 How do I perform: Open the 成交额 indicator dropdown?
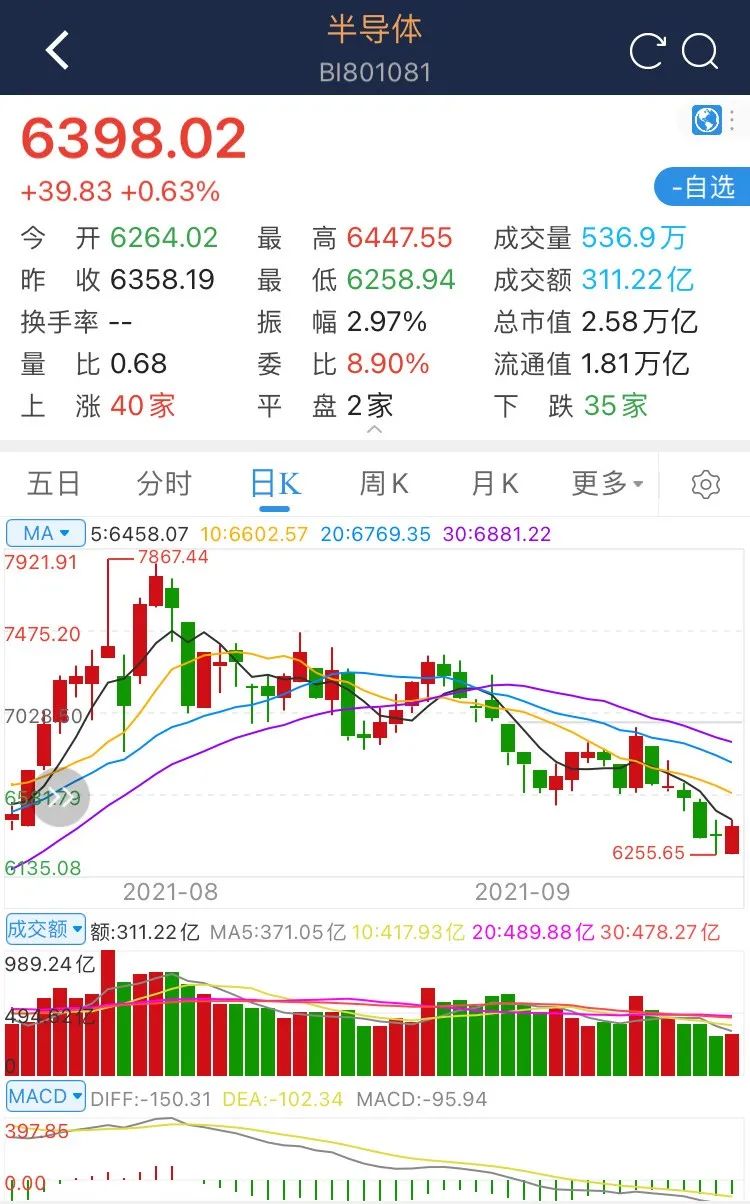(x=46, y=929)
